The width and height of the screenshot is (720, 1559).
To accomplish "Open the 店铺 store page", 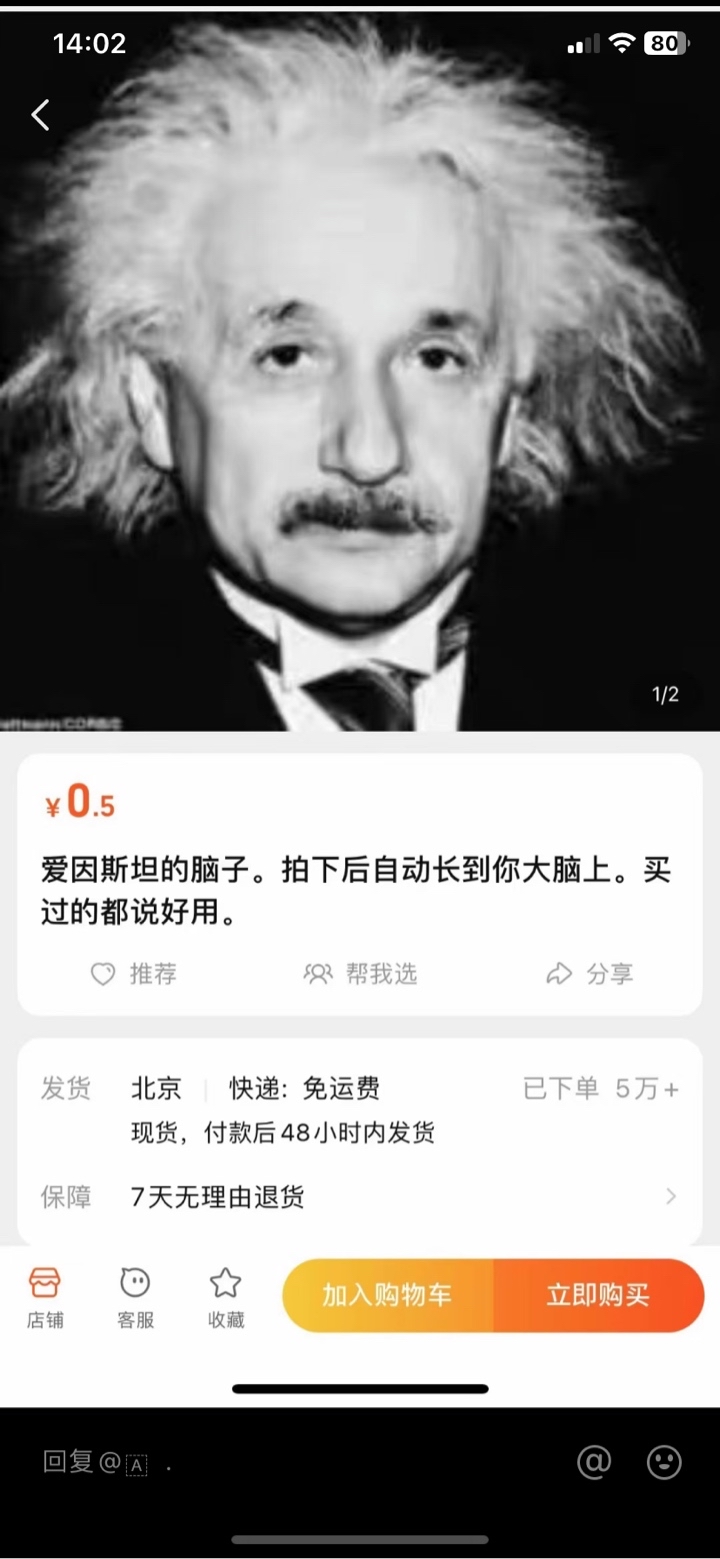I will tap(45, 1297).
